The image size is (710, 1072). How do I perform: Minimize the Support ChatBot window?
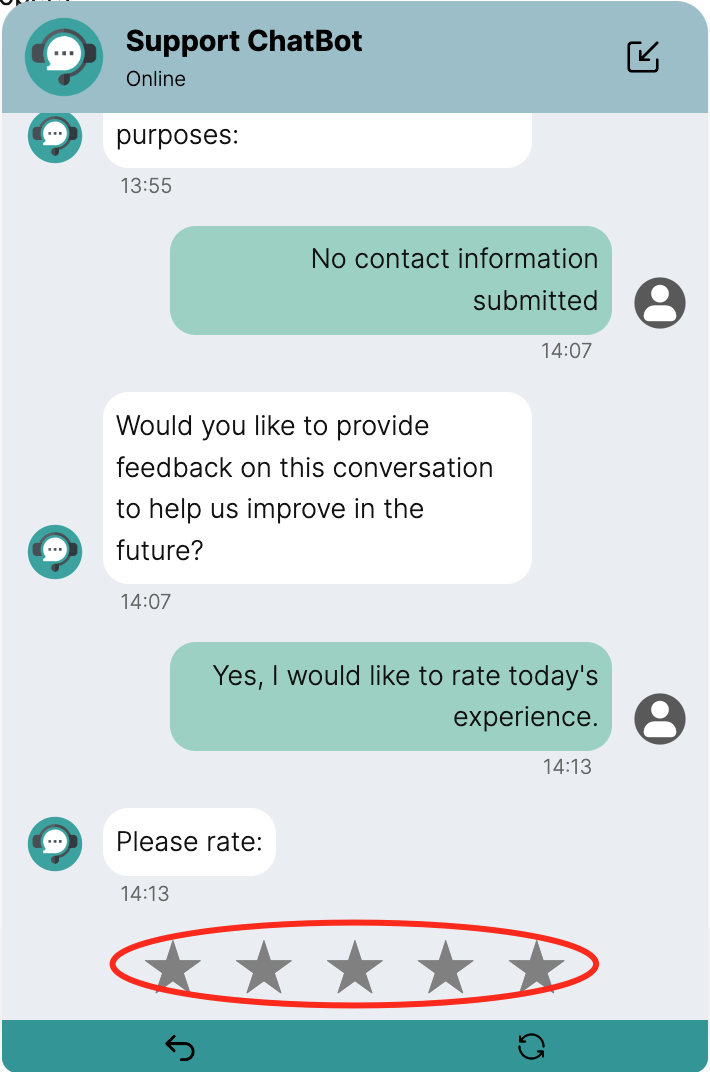tap(643, 57)
